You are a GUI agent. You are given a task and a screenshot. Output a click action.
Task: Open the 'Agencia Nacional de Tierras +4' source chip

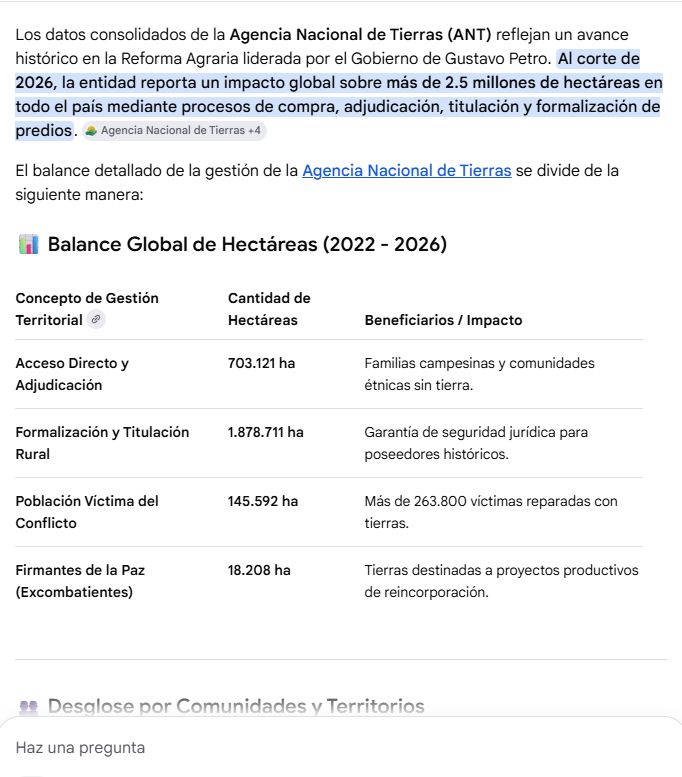point(173,131)
